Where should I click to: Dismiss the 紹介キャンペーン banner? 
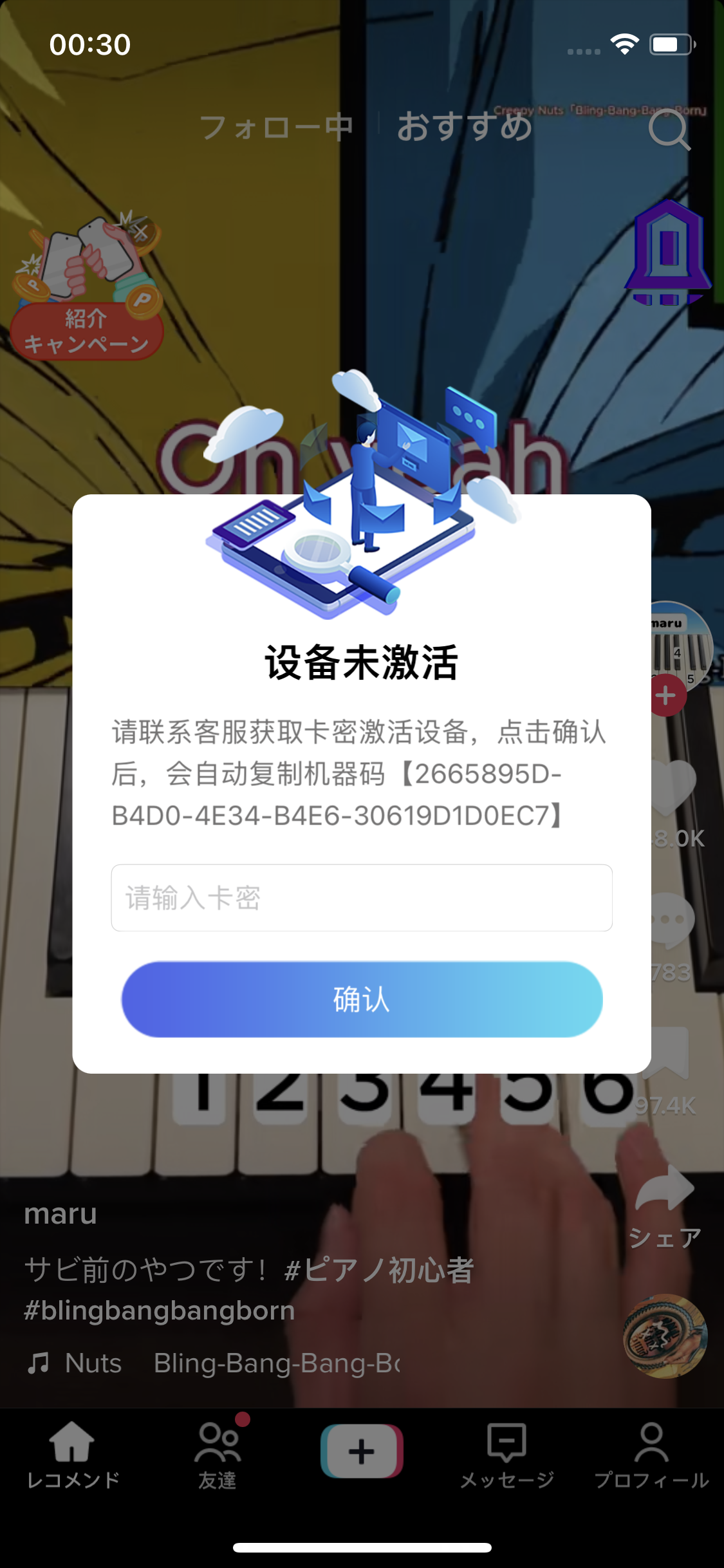point(141,233)
